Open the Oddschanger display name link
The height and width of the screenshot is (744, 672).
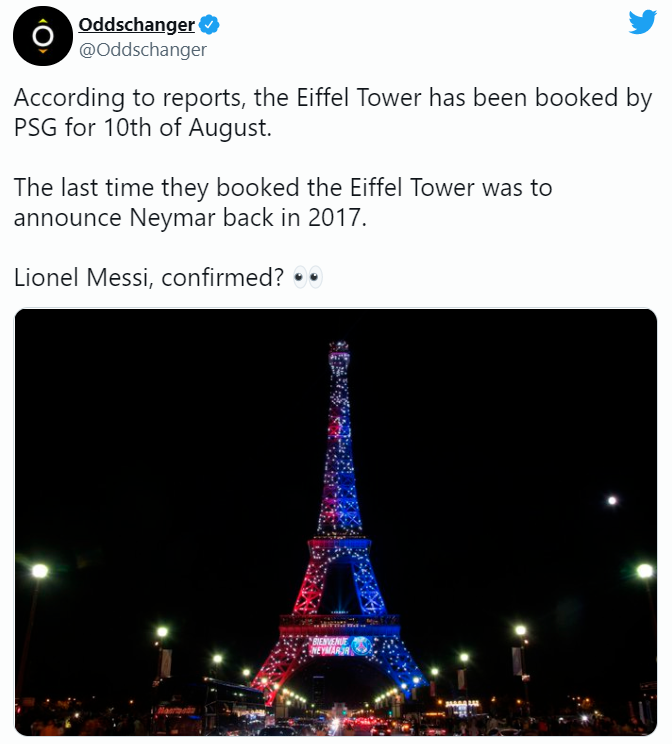136,25
